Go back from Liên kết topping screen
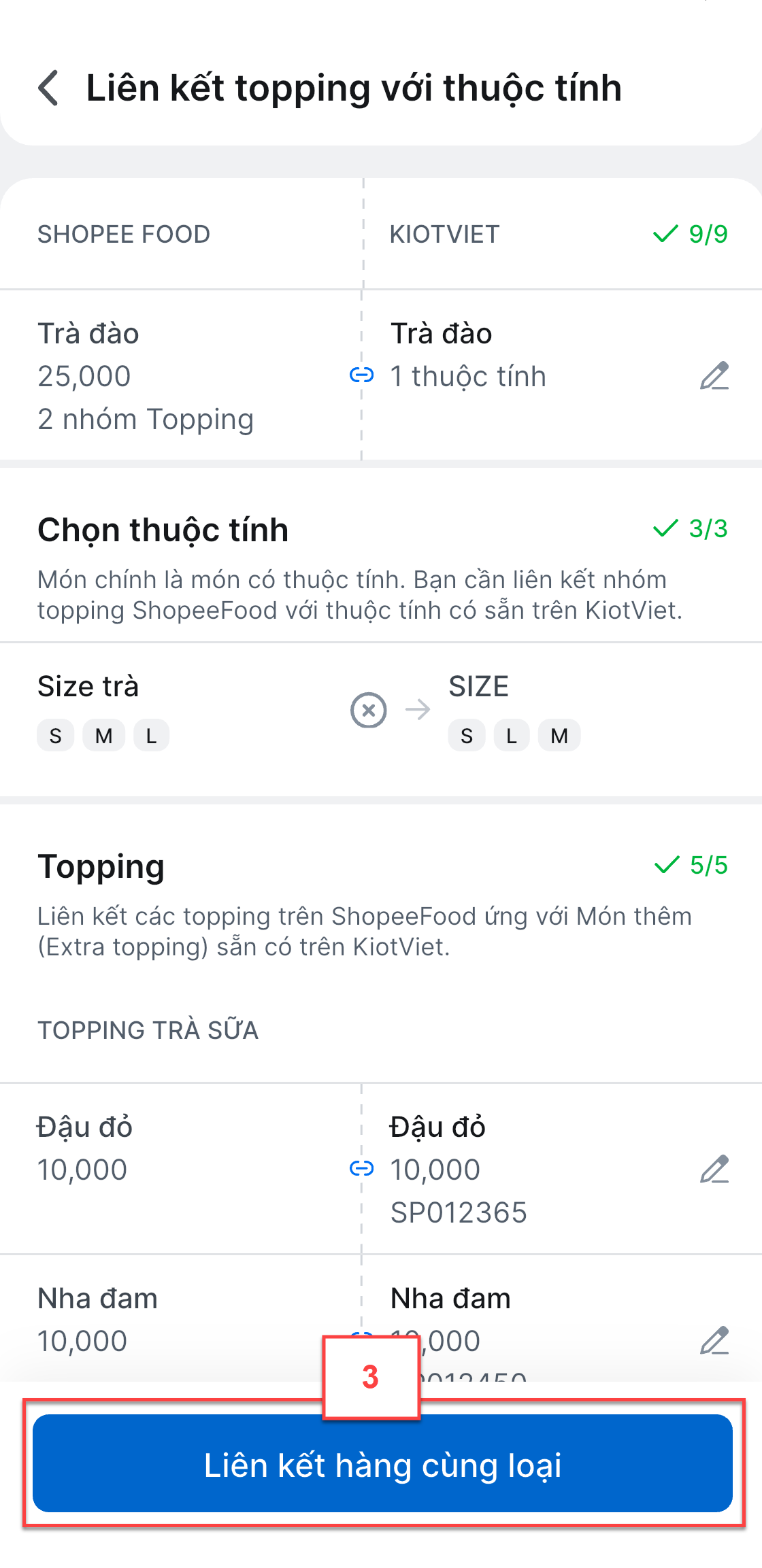 pos(49,88)
